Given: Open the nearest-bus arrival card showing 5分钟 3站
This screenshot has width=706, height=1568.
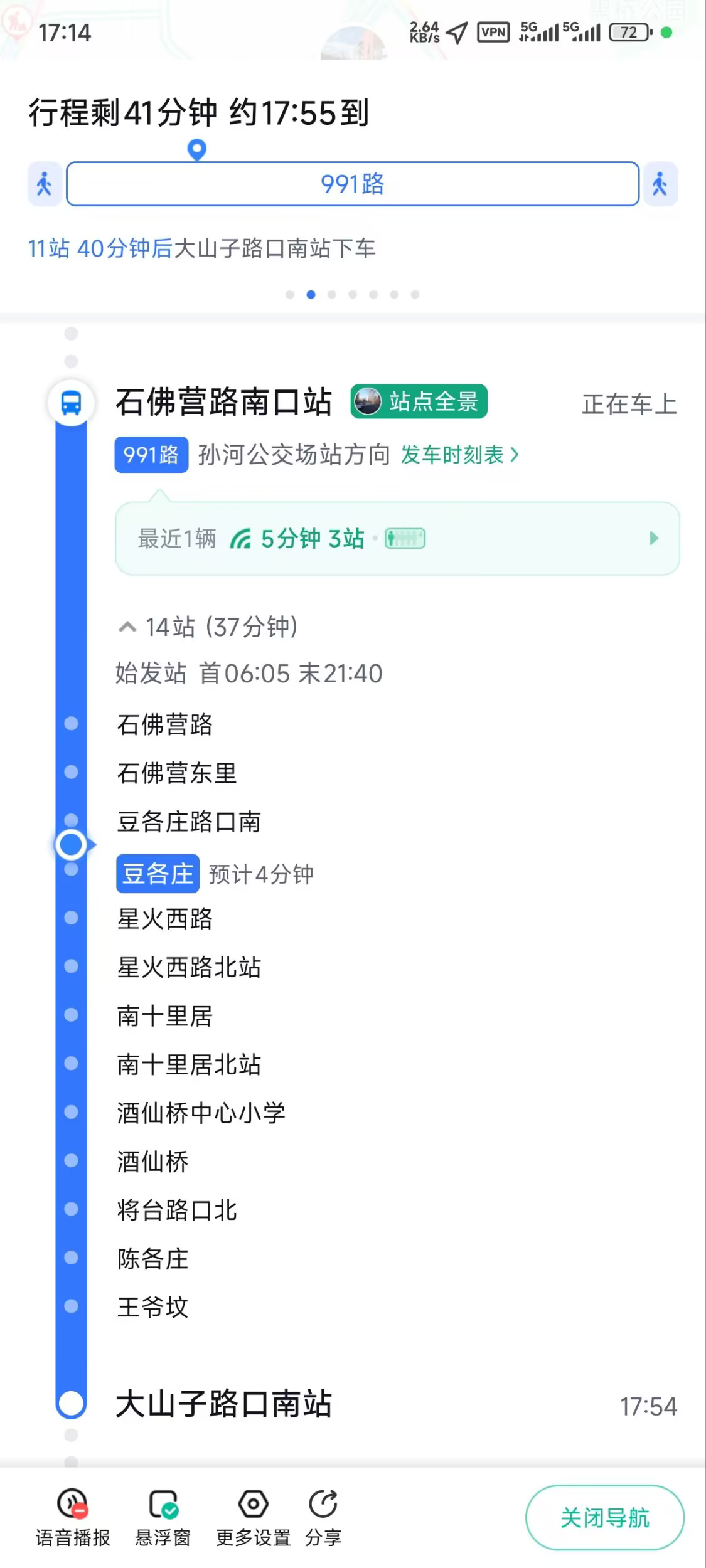Looking at the screenshot, I should (397, 538).
